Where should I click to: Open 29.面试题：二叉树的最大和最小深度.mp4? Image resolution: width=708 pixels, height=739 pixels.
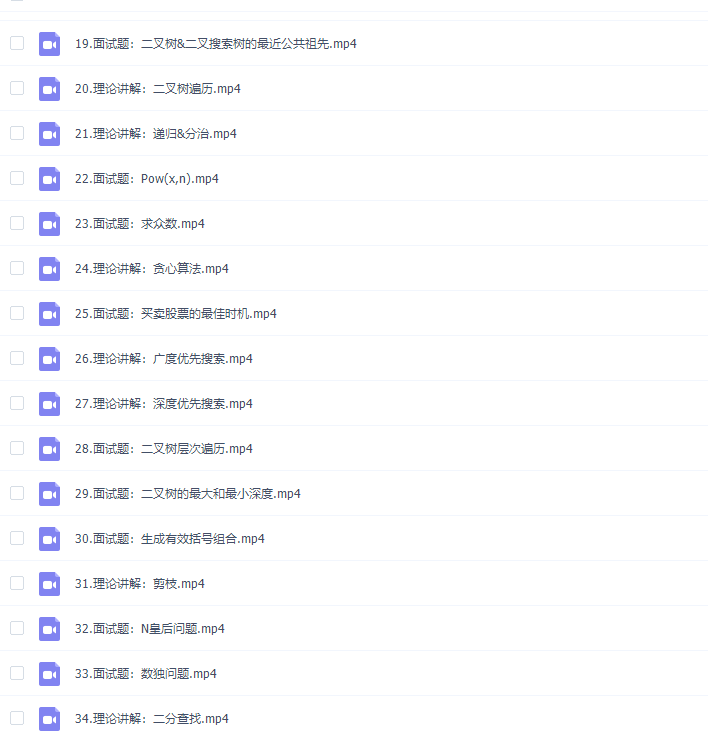coord(187,494)
